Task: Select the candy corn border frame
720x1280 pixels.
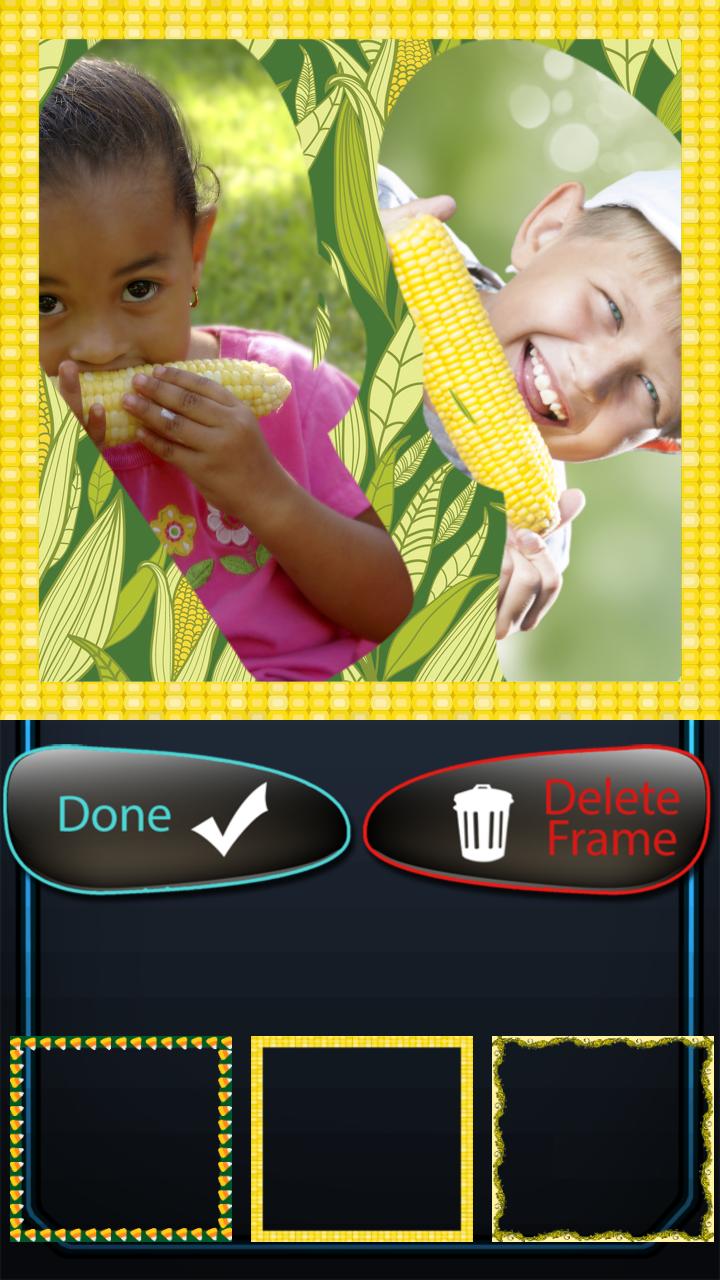Action: (121, 1139)
